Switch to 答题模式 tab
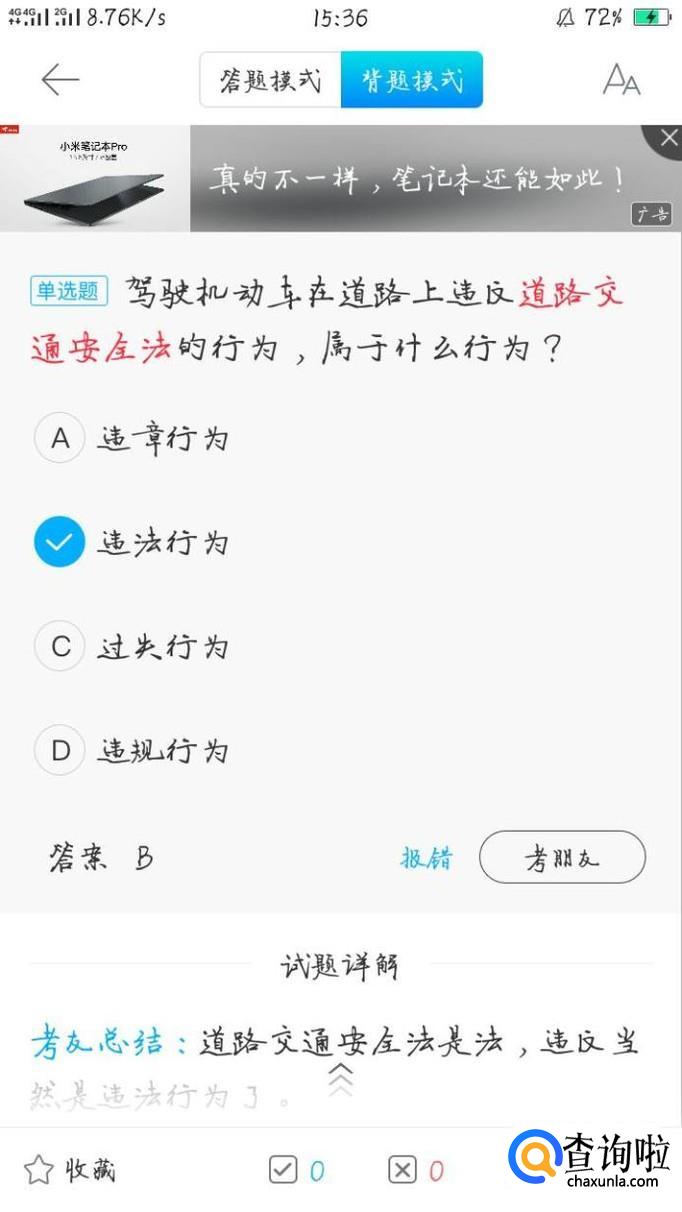The image size is (682, 1212). 270,80
